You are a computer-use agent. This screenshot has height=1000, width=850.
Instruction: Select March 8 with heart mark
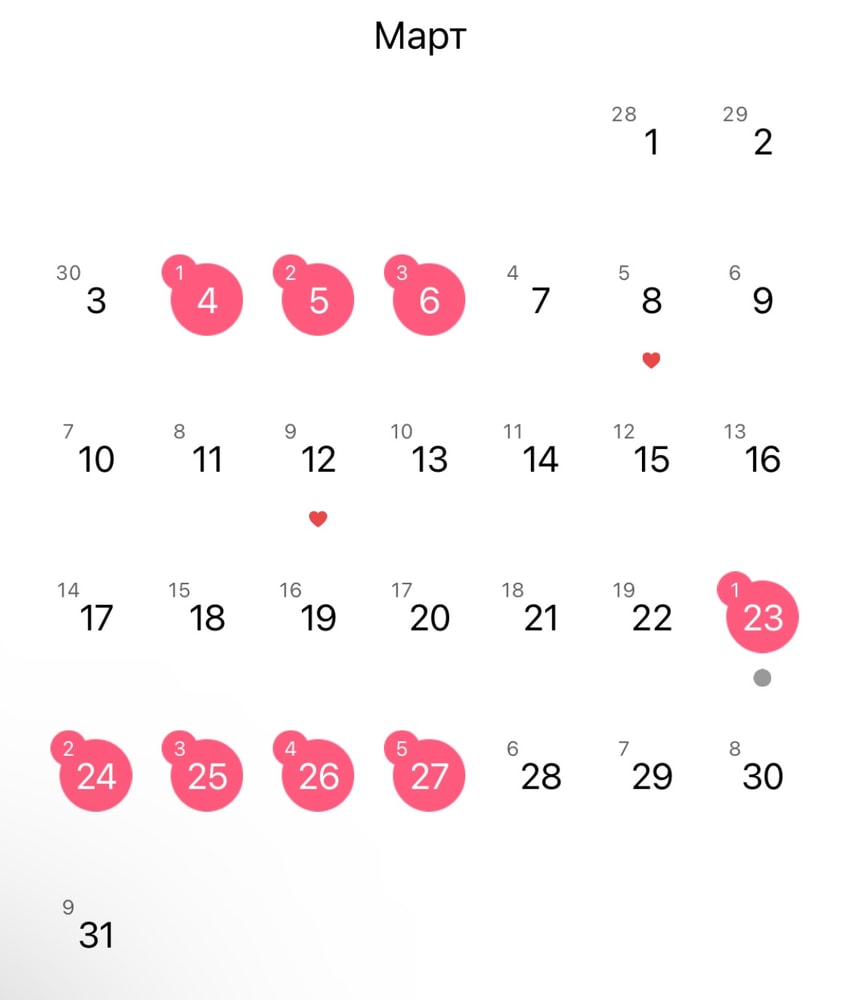[x=651, y=300]
